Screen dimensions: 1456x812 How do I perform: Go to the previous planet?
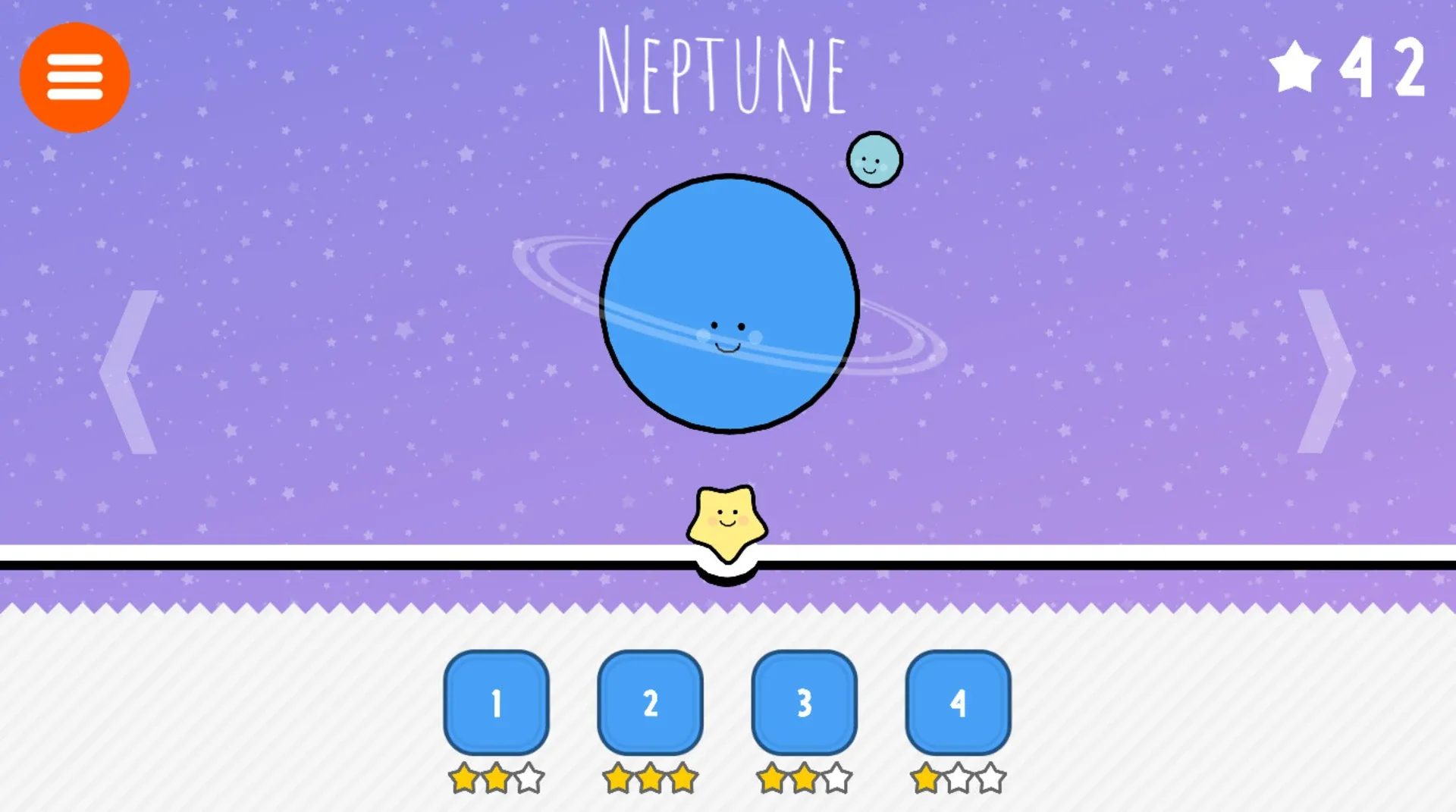tap(129, 372)
